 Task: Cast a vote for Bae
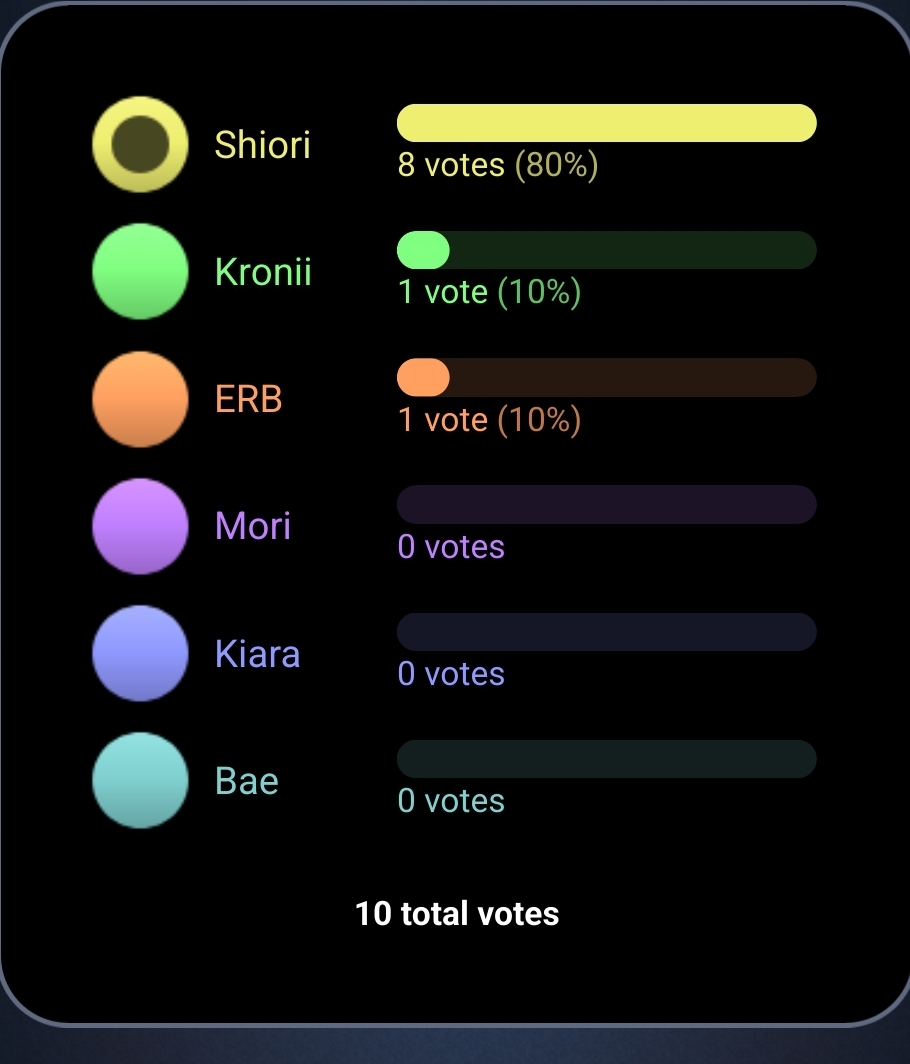pos(140,780)
